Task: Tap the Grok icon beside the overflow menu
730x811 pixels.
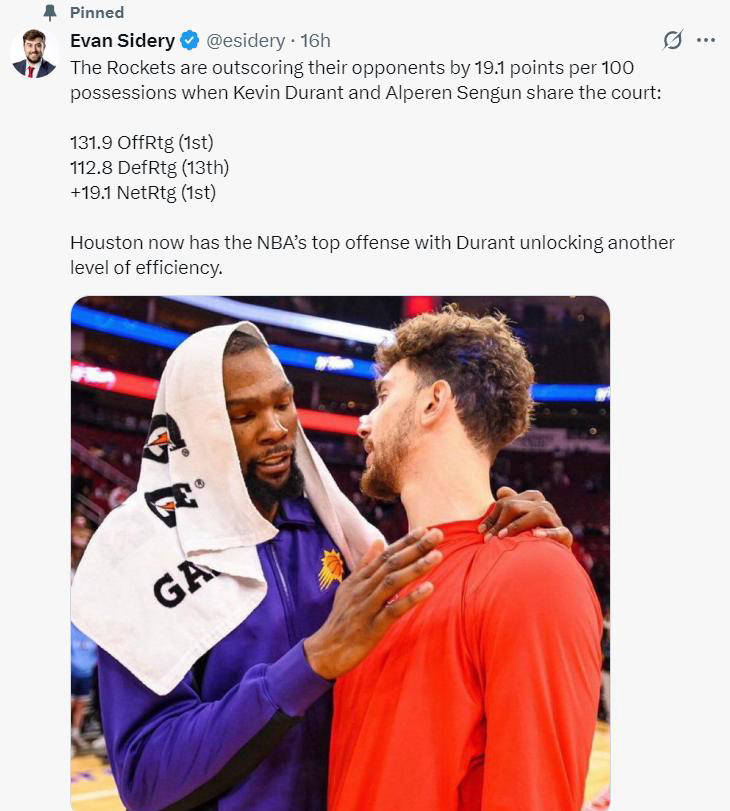Action: click(x=673, y=40)
